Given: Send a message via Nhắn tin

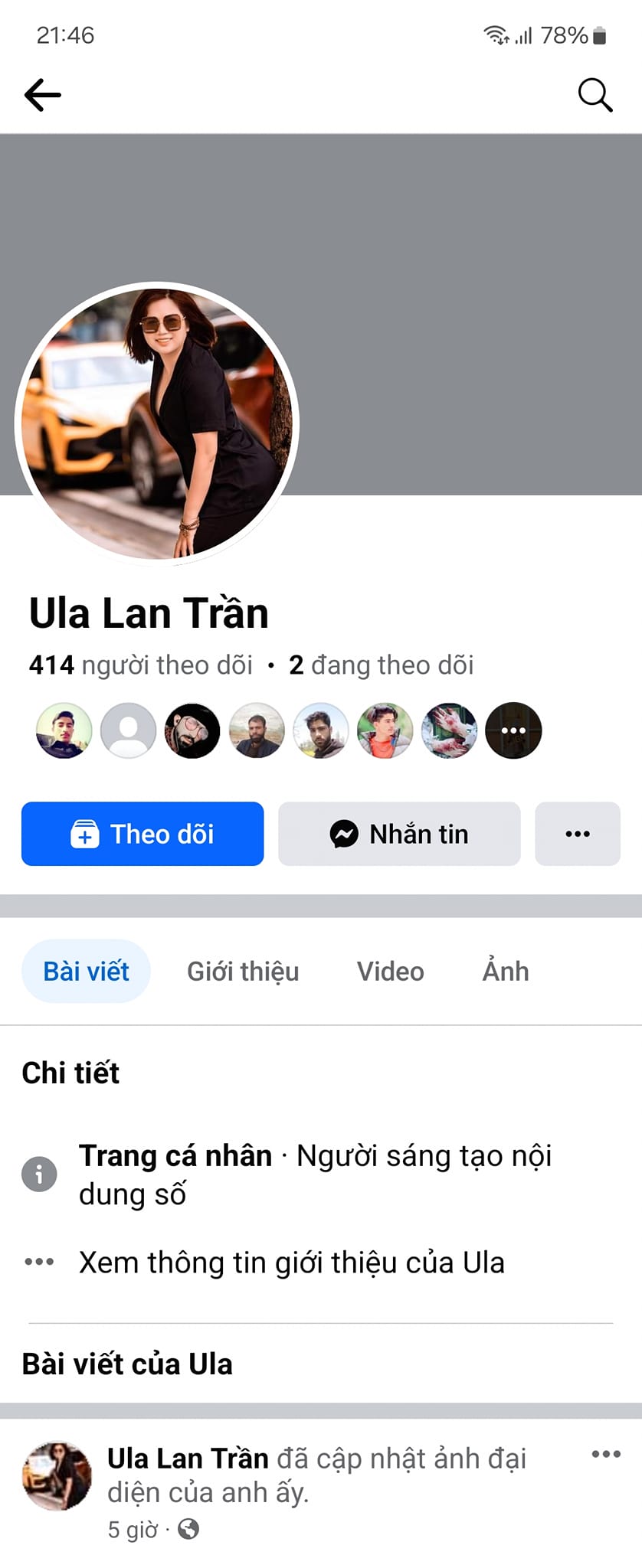Looking at the screenshot, I should pos(399,834).
